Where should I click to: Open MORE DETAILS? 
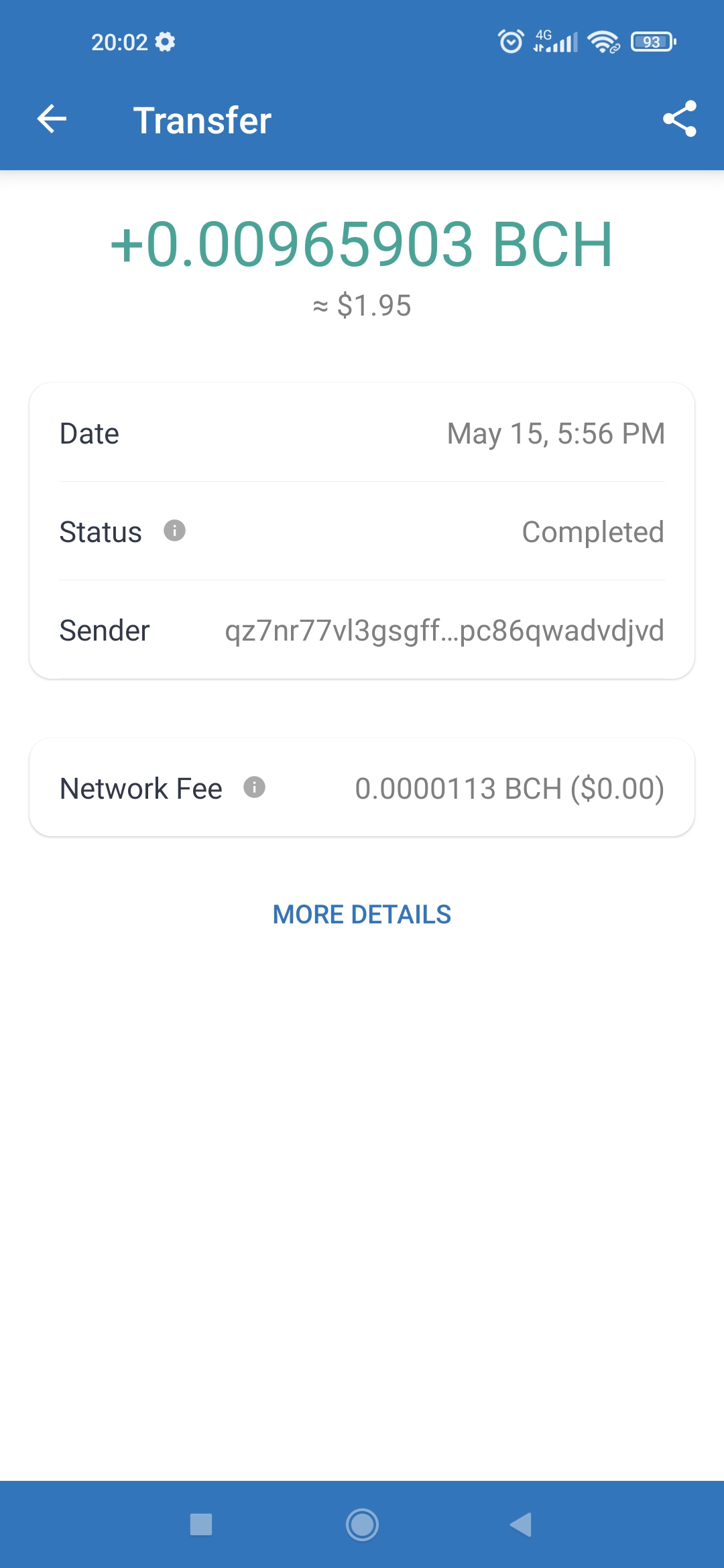point(361,915)
